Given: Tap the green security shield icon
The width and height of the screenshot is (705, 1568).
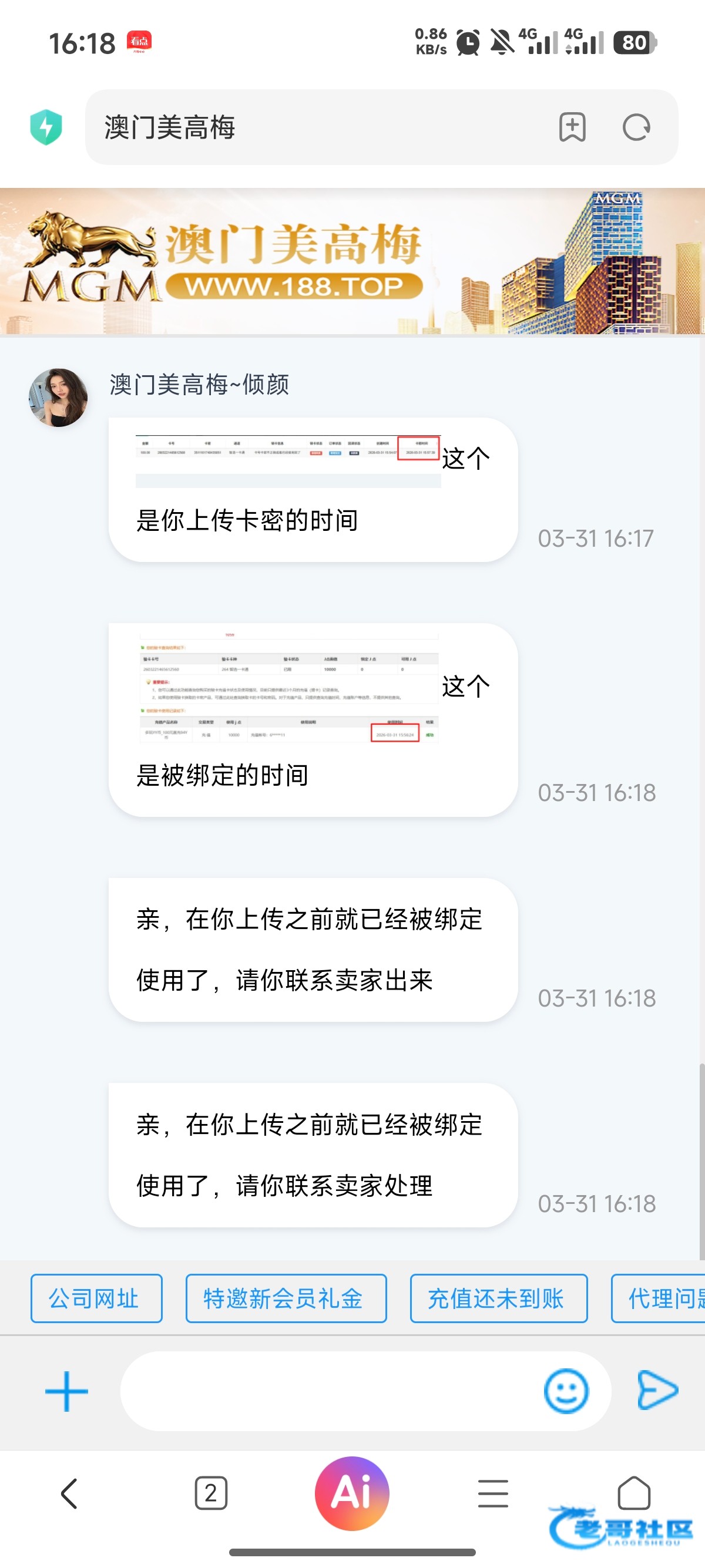Looking at the screenshot, I should point(46,127).
